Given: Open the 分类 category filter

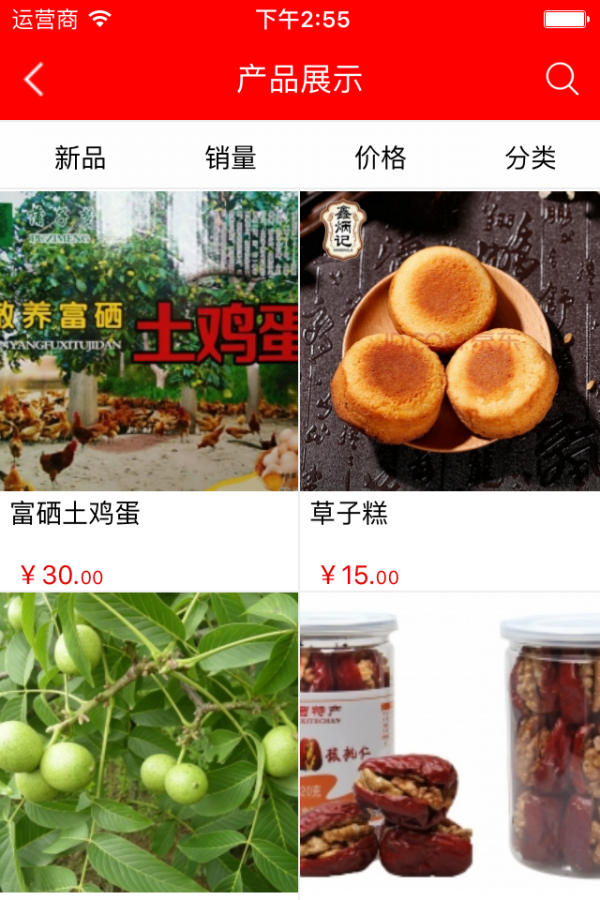Looking at the screenshot, I should [x=530, y=158].
